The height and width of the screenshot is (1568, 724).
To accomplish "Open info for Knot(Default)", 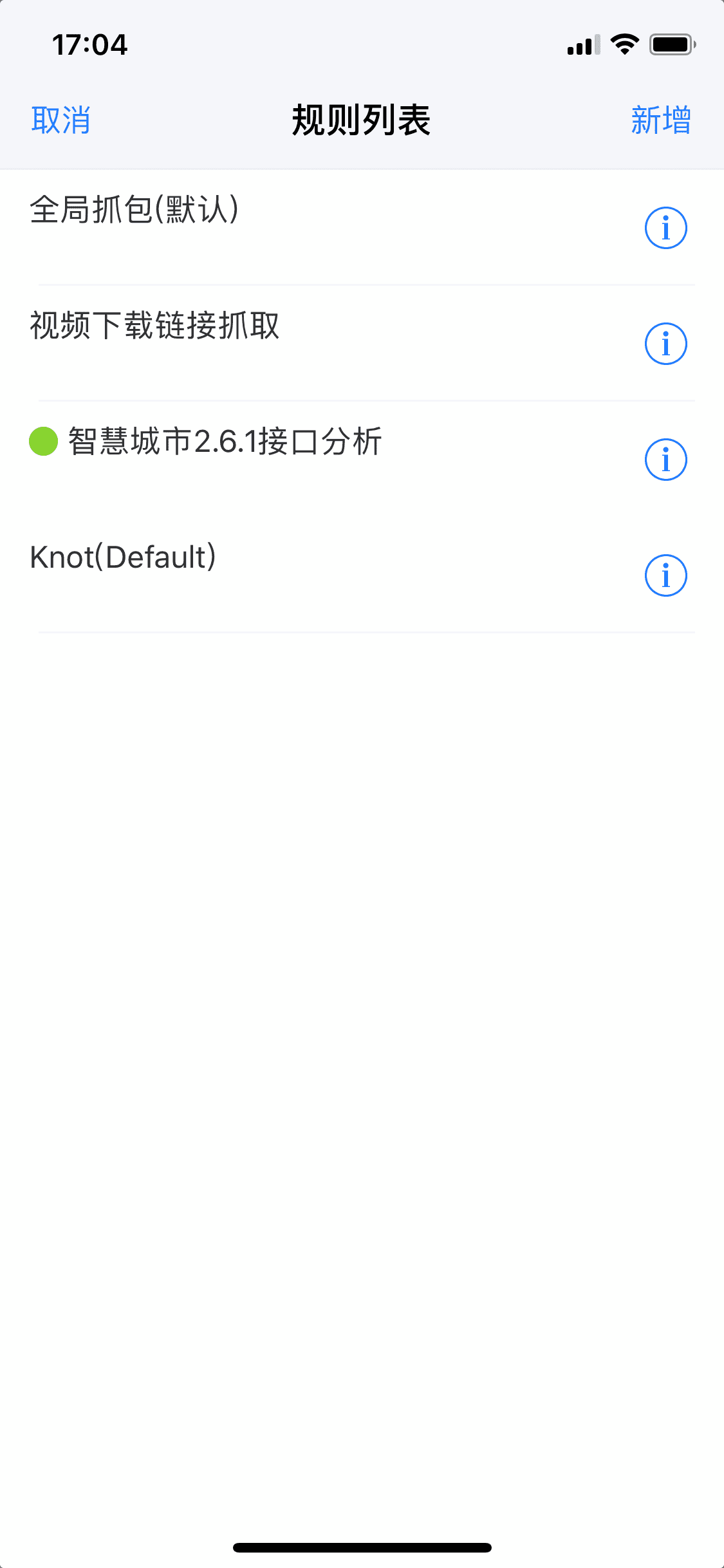I will [665, 575].
